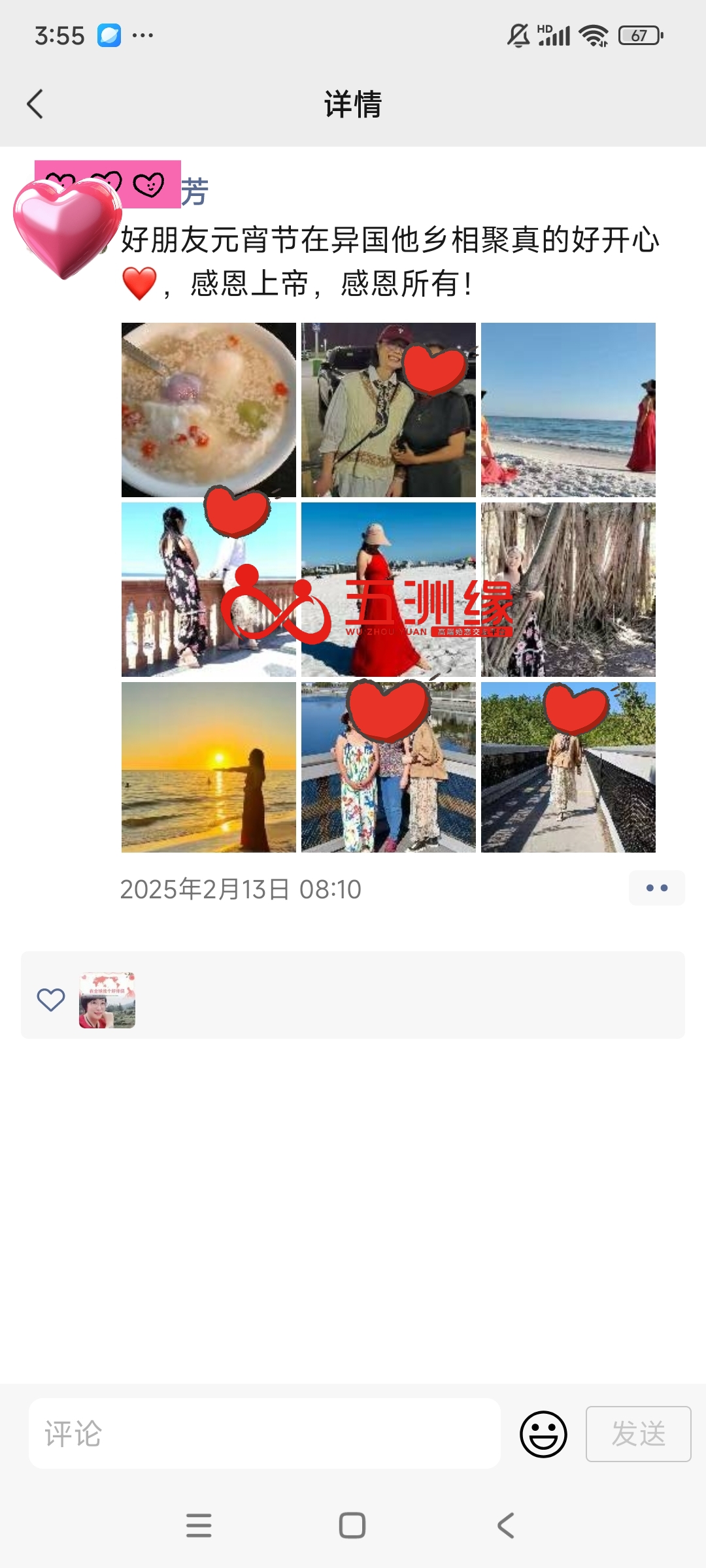Open the group photo of three friends on the bridge

pyautogui.click(x=388, y=767)
